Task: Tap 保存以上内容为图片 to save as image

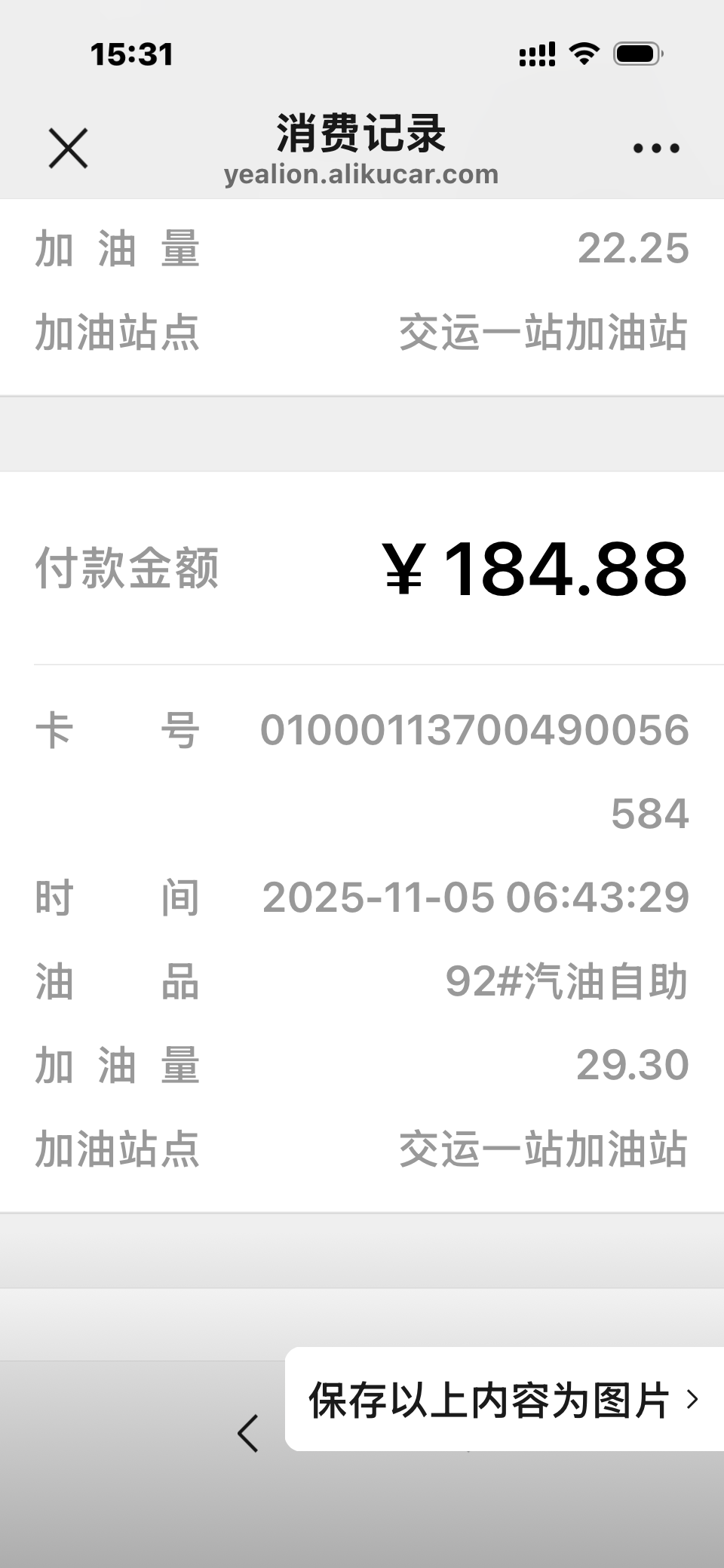Action: (503, 1400)
